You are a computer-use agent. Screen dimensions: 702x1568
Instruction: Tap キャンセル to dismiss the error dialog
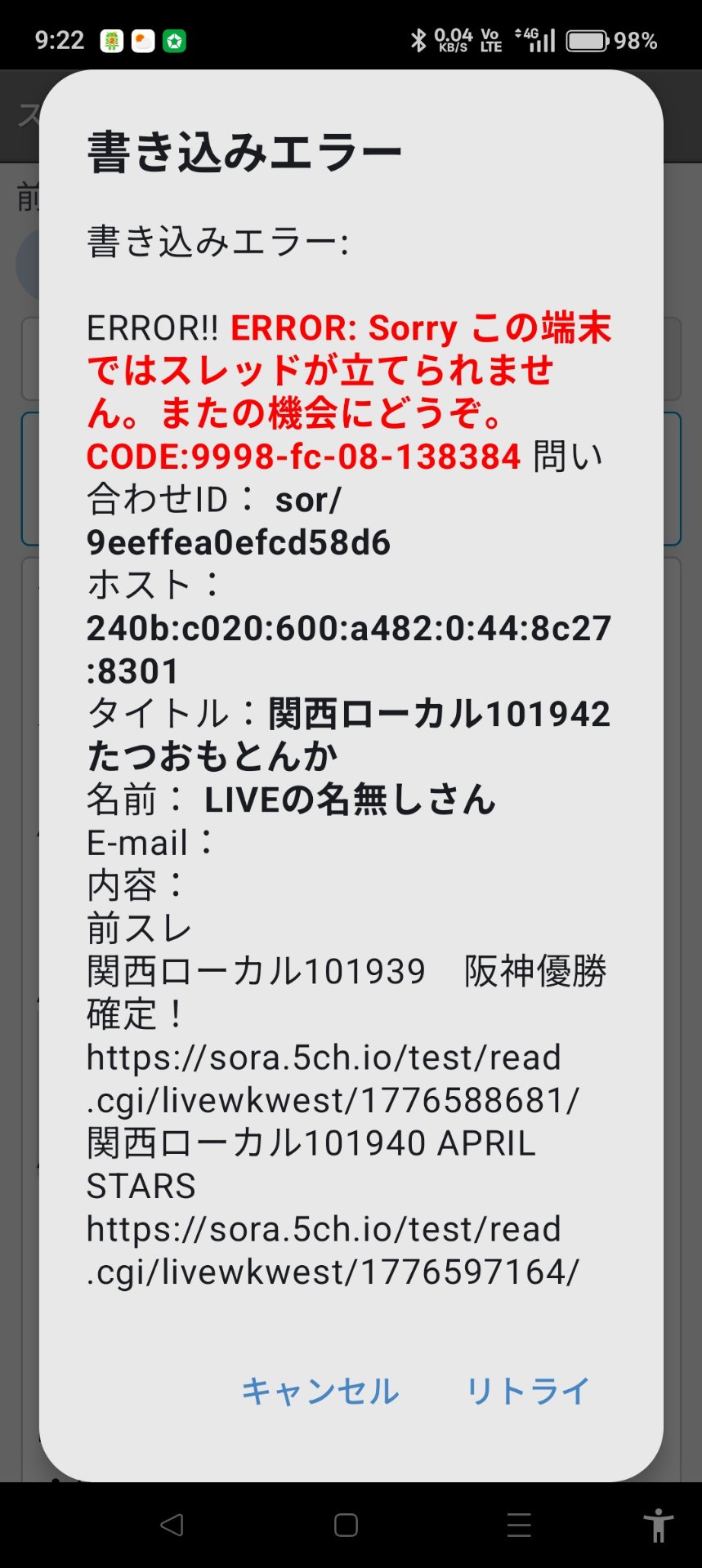(320, 1392)
